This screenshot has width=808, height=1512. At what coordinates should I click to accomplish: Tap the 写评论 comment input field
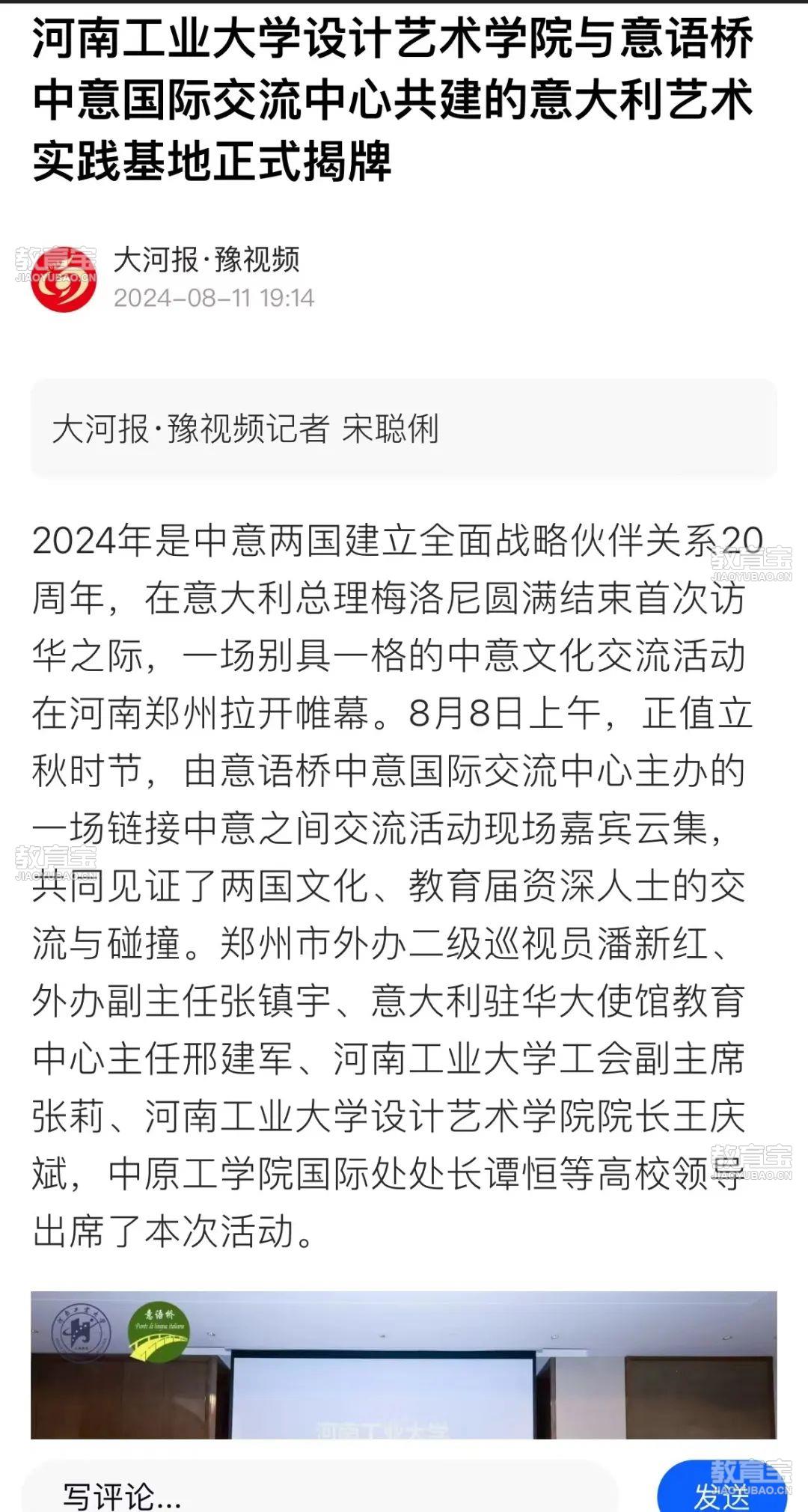tap(320, 1488)
